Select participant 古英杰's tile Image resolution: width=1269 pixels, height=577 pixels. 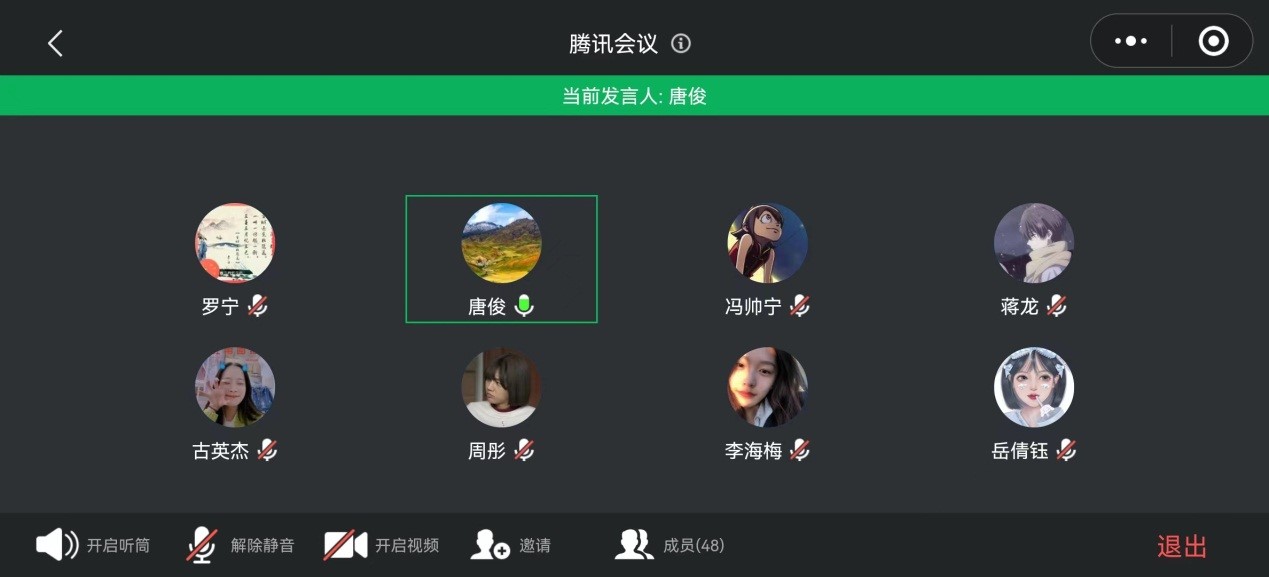[235, 402]
